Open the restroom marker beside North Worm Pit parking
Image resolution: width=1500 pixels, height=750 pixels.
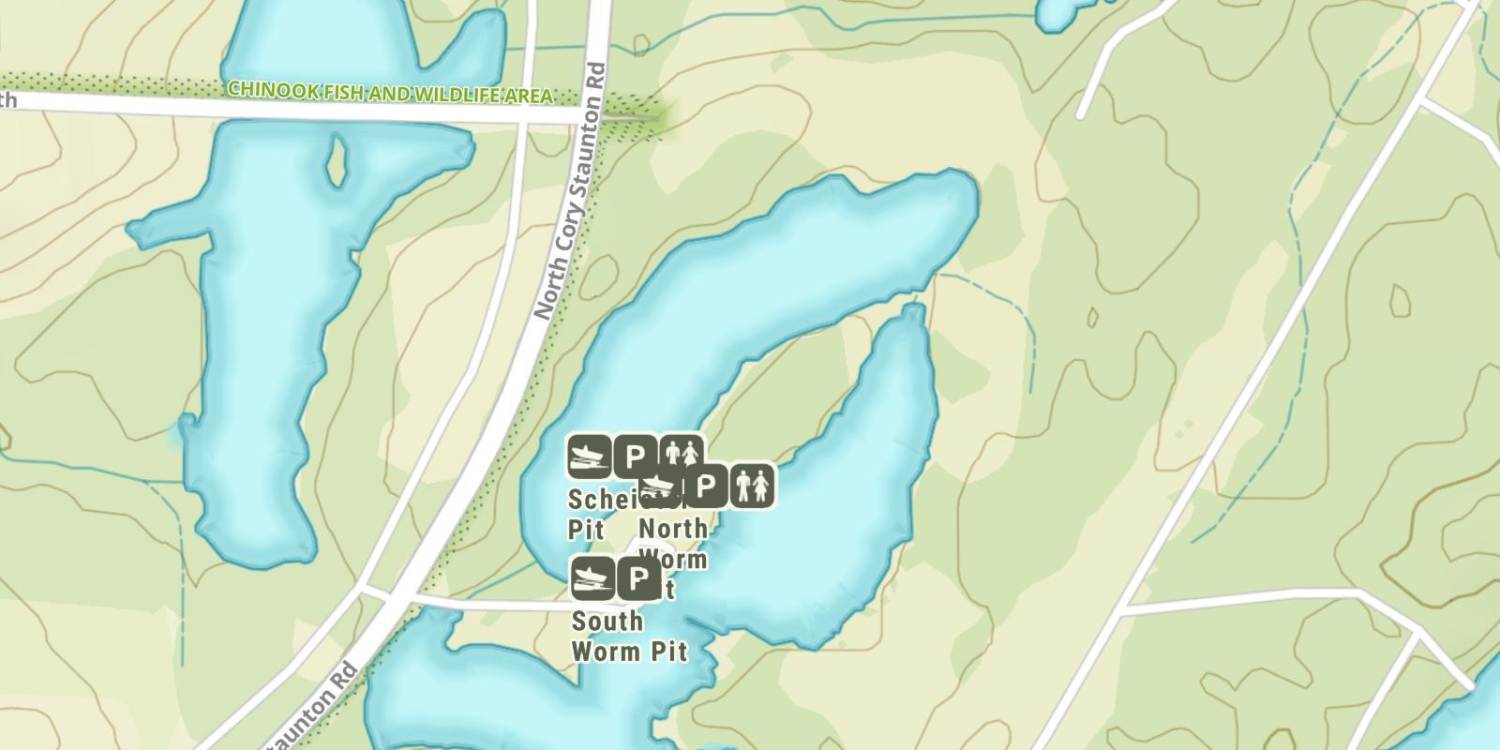[x=751, y=486]
